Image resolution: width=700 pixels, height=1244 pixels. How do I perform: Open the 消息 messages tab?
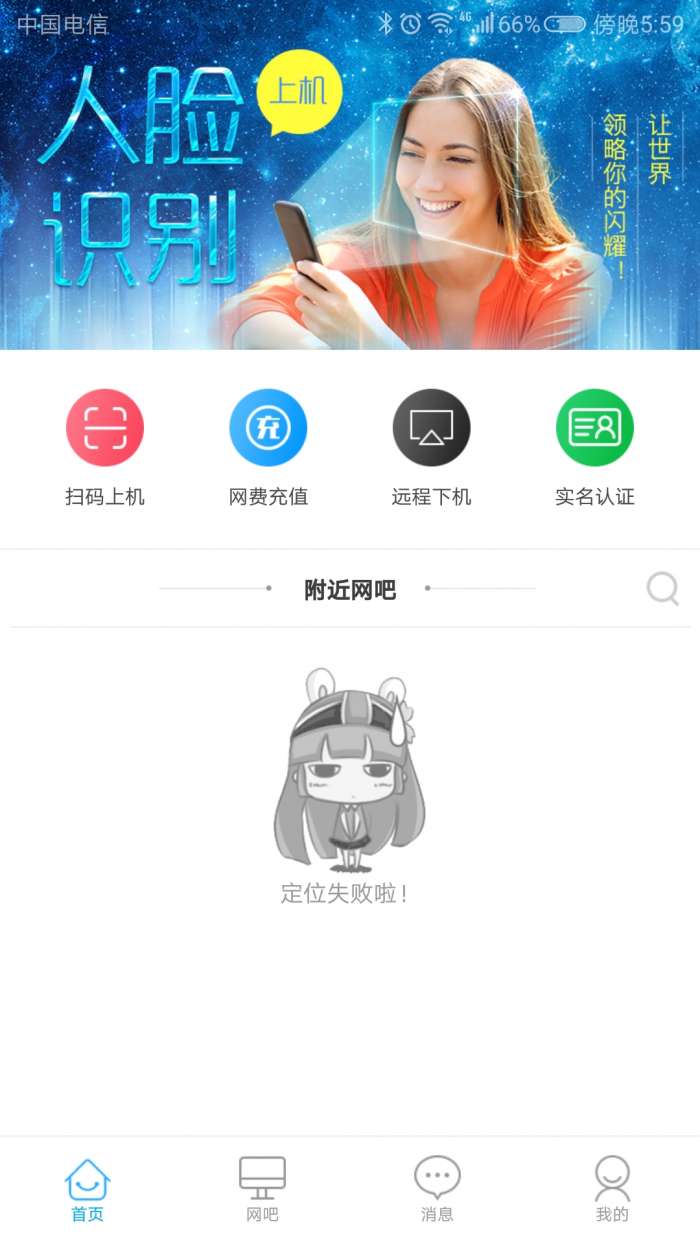[437, 1190]
